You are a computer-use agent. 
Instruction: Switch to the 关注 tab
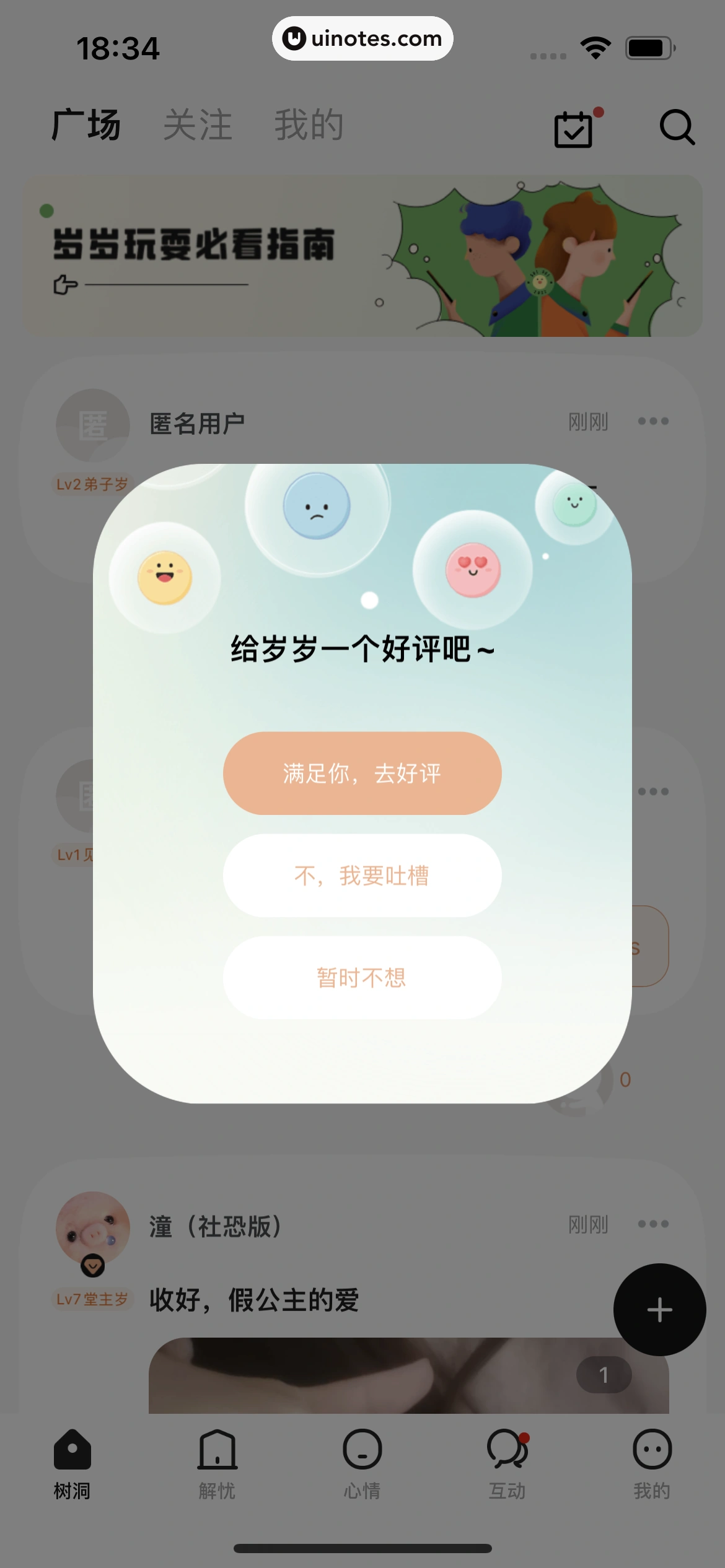[198, 125]
